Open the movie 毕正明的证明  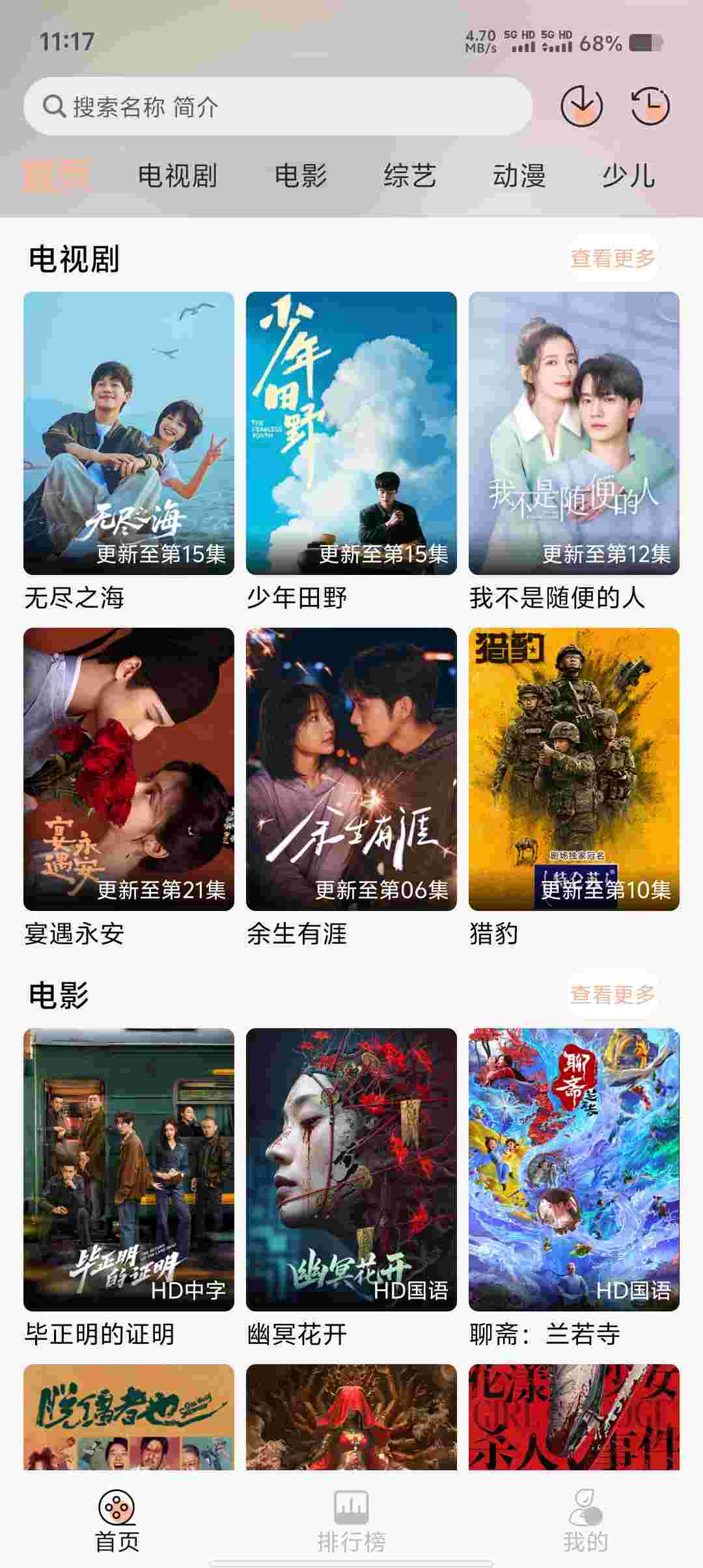[129, 1169]
